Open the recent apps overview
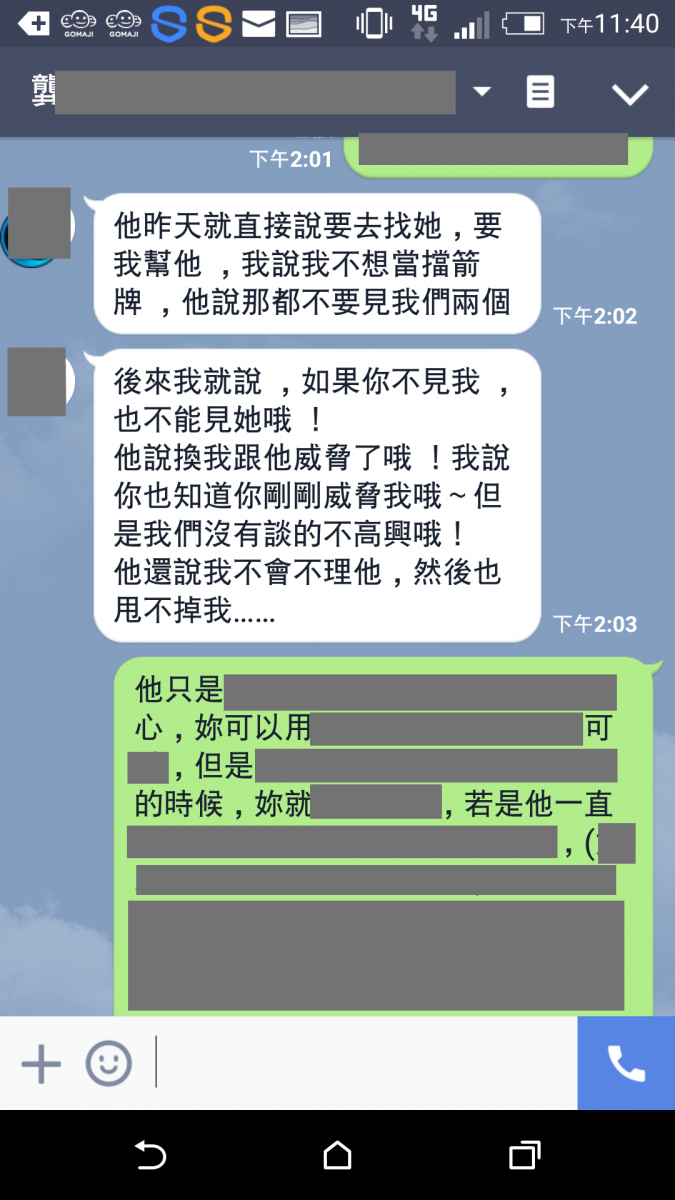 524,1155
